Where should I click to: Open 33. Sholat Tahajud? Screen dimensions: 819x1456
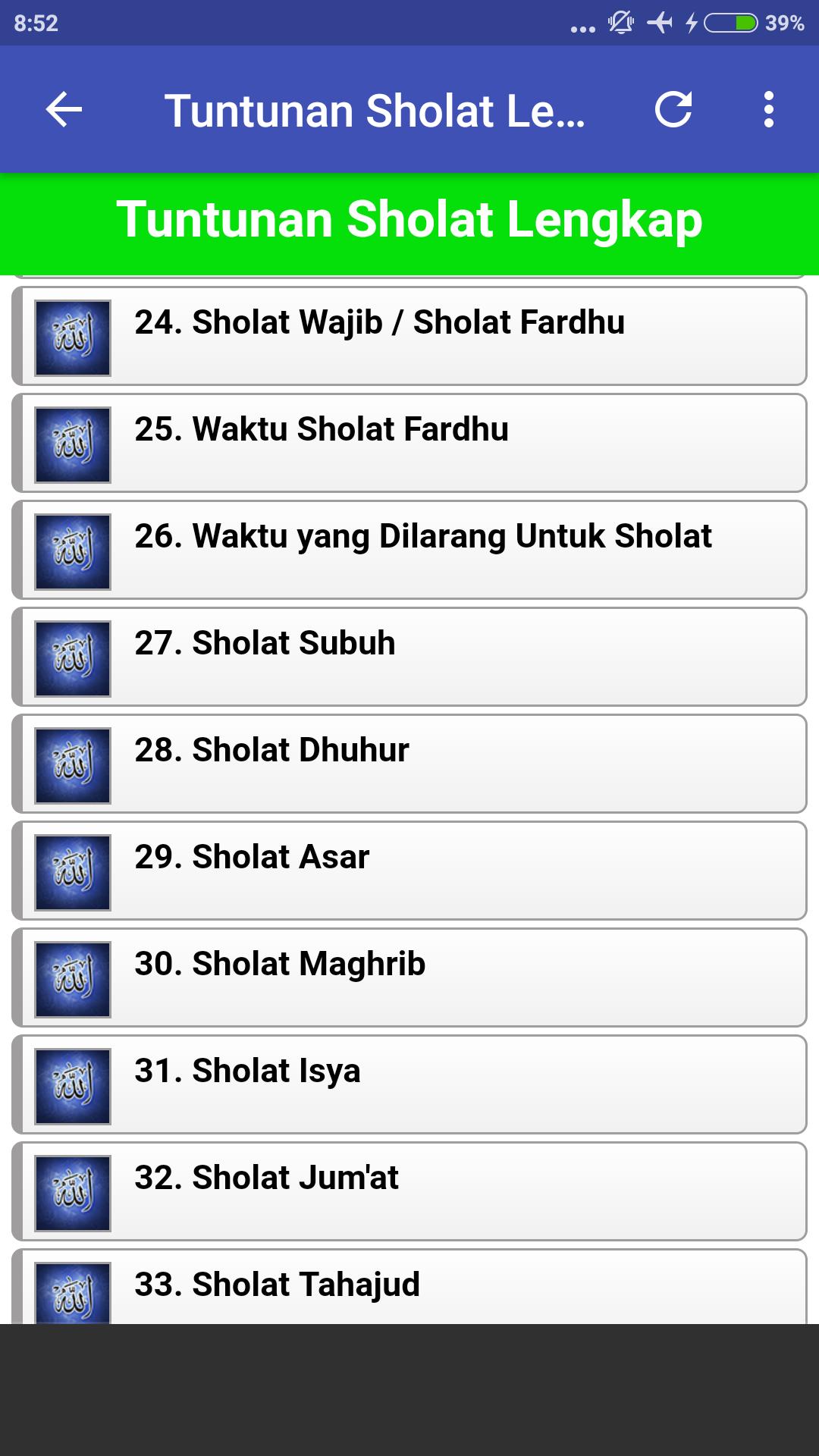pos(409,1288)
